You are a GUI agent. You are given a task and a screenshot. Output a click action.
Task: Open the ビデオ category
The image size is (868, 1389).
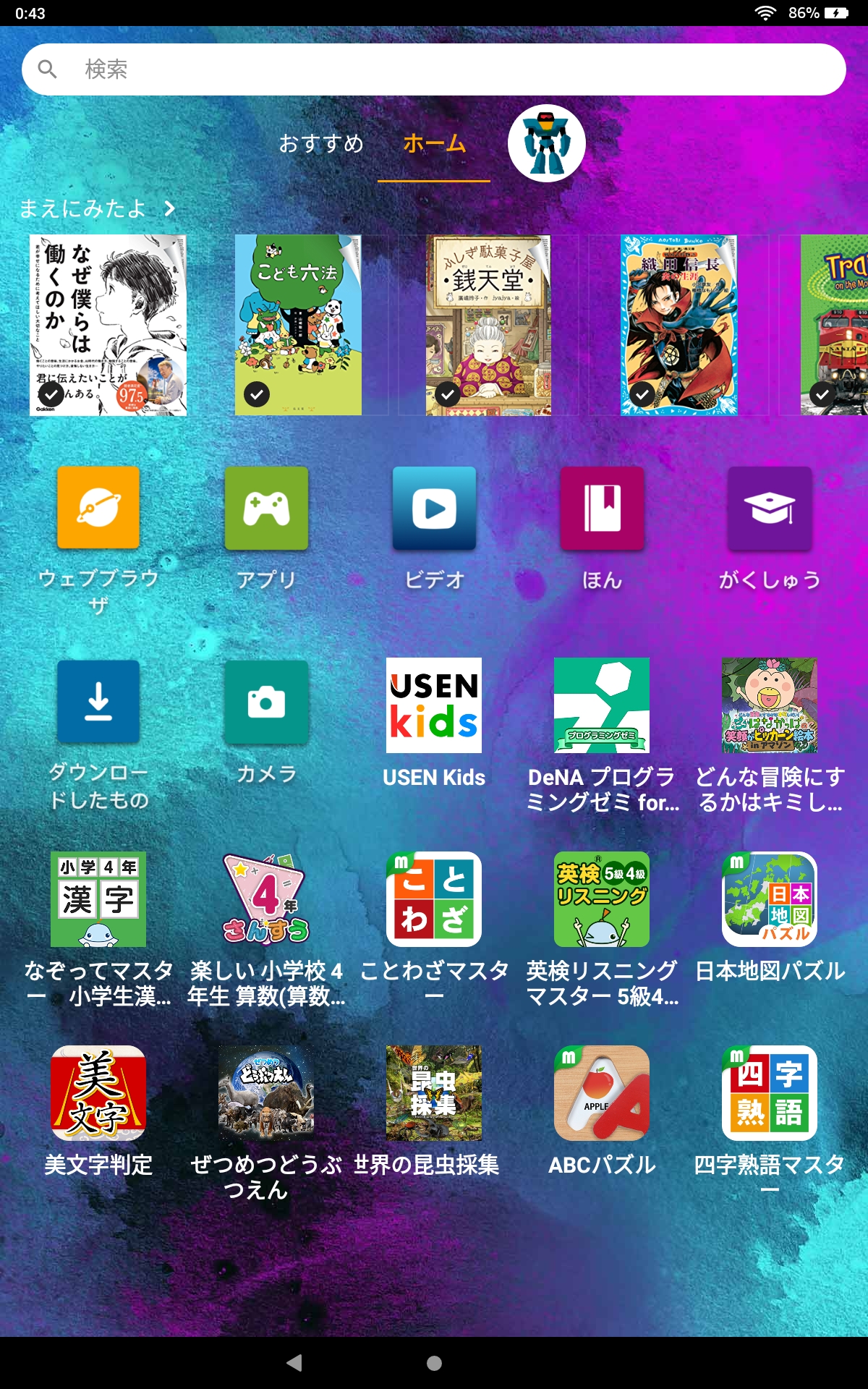(x=434, y=509)
